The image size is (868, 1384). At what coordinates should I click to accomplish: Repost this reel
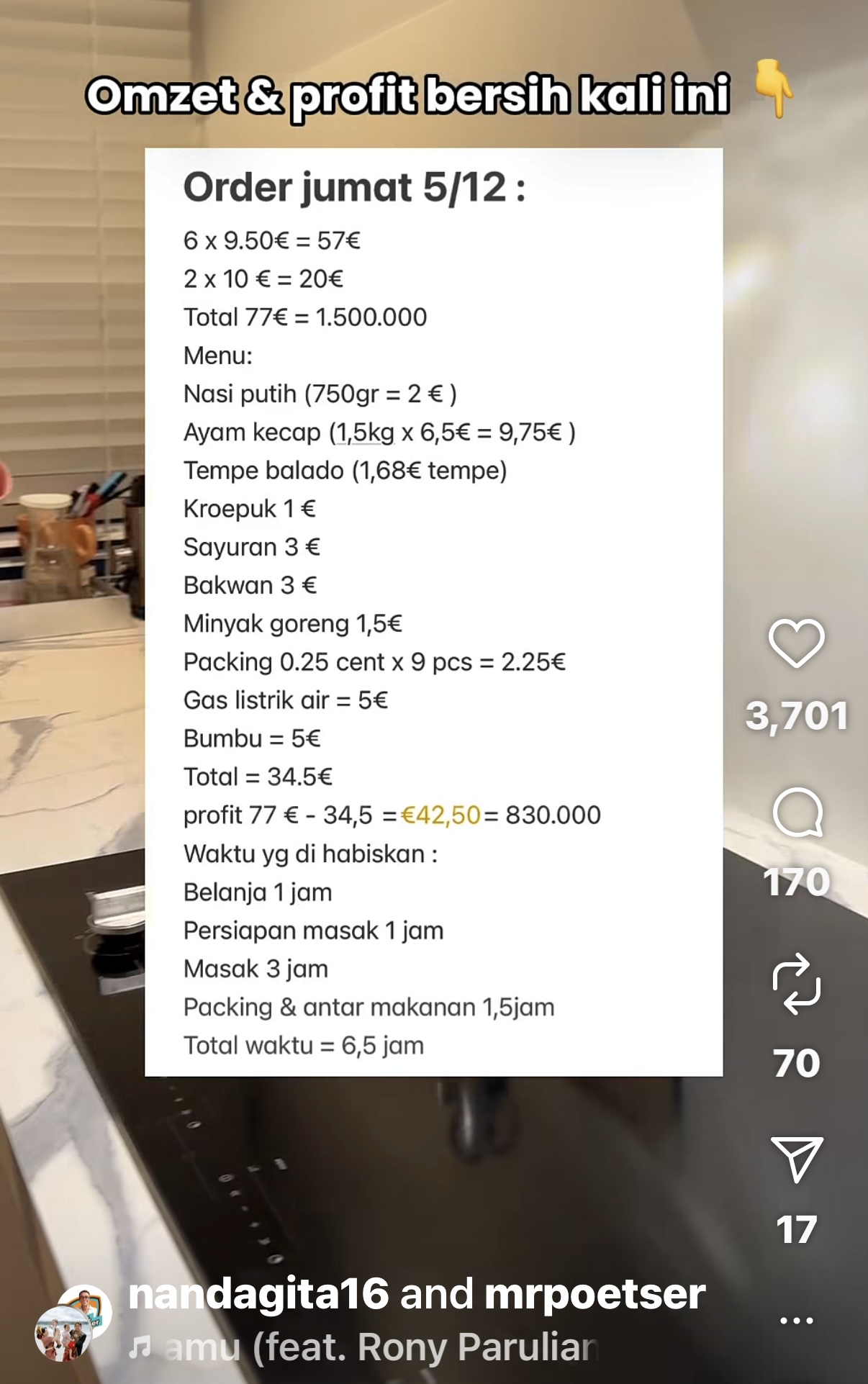(x=796, y=985)
